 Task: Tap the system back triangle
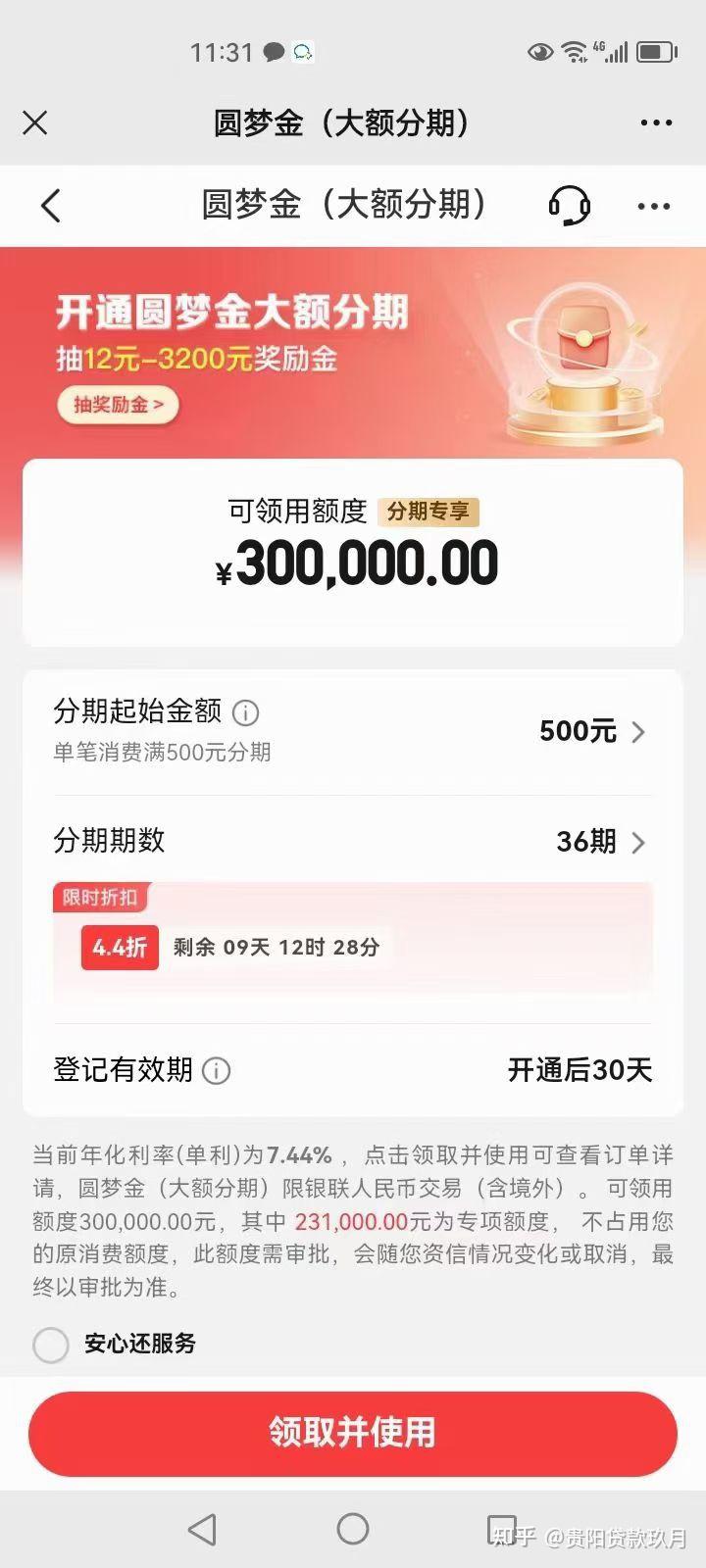(x=202, y=1529)
